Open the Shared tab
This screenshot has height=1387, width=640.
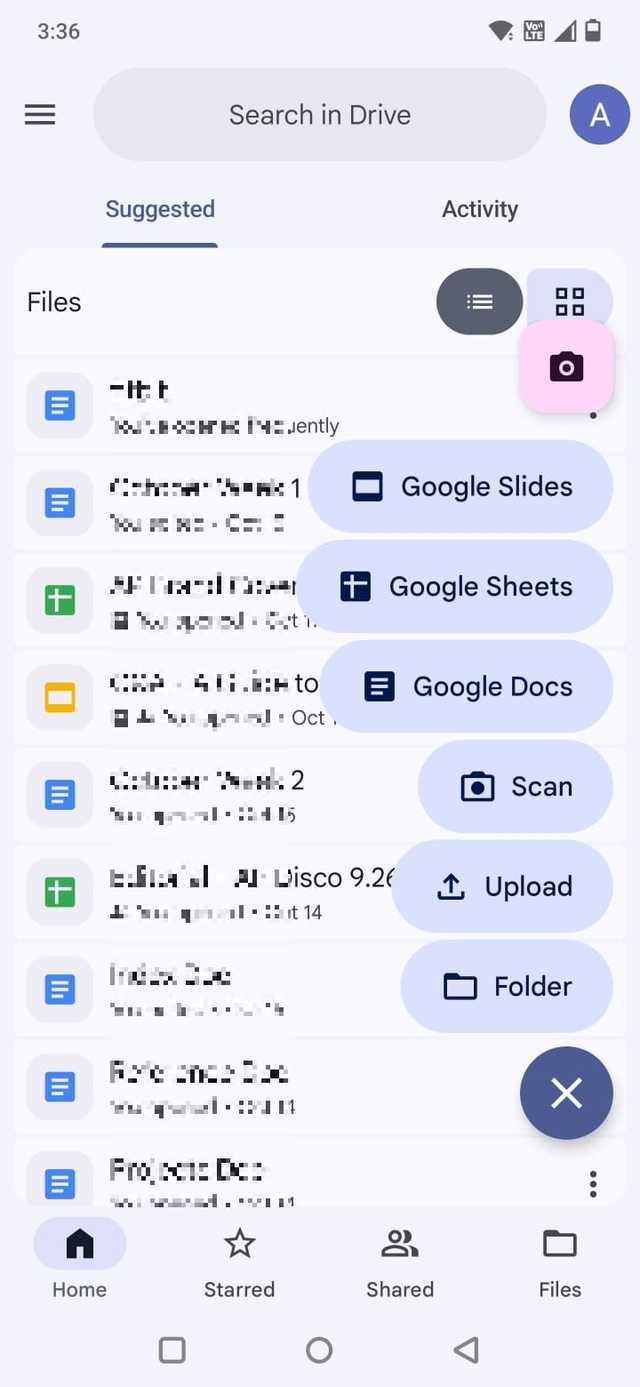point(399,1262)
